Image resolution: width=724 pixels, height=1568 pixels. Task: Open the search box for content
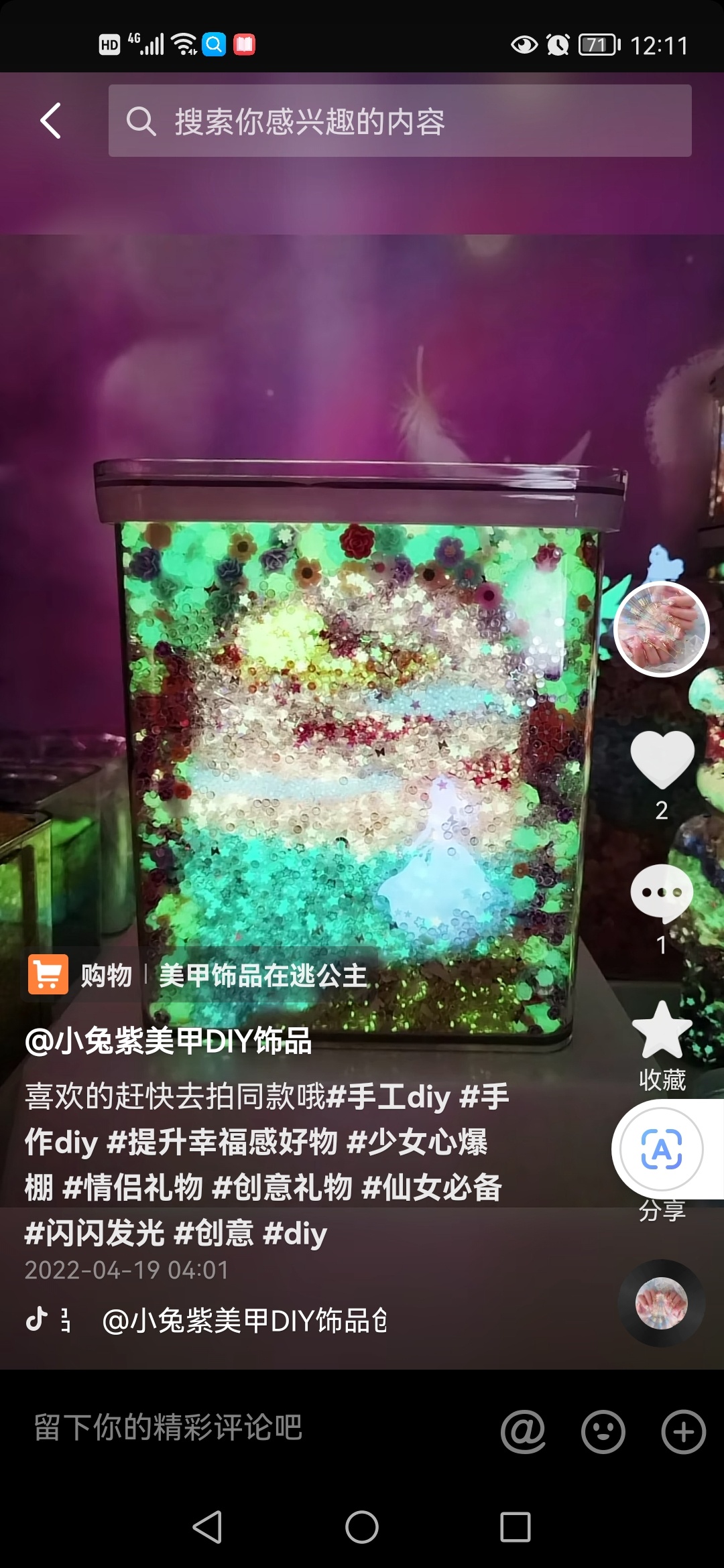coord(400,121)
